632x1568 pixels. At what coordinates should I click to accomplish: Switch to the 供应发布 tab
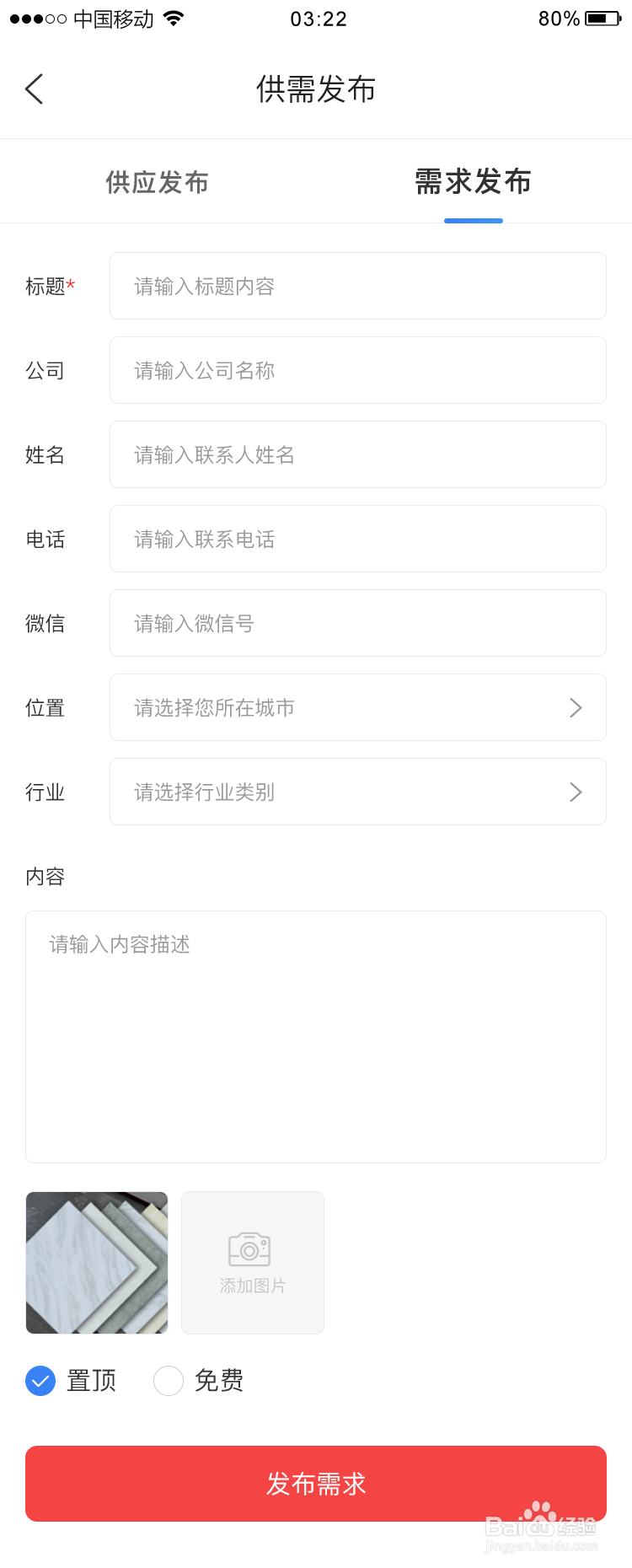[x=157, y=181]
